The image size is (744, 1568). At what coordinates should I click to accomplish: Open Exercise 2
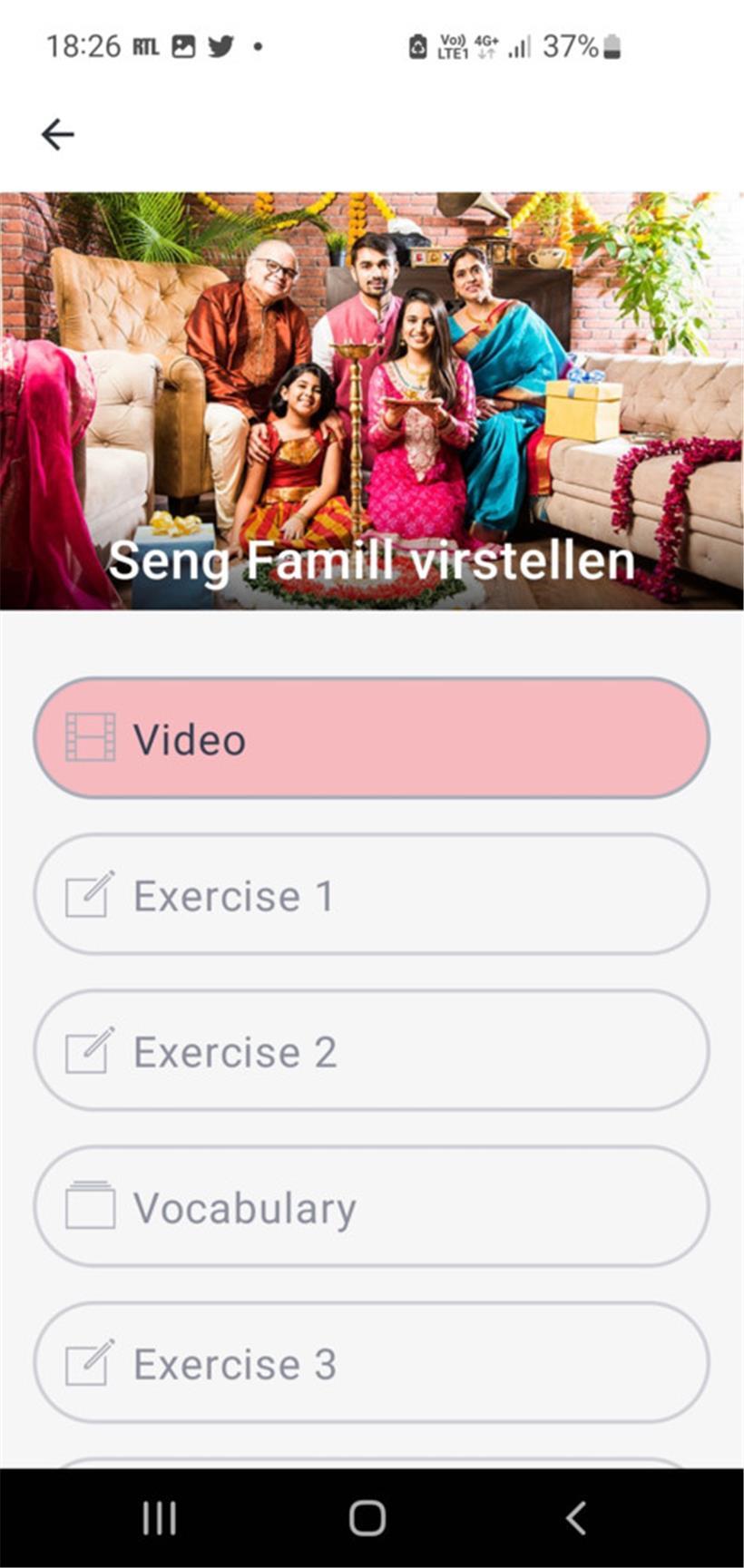371,1051
